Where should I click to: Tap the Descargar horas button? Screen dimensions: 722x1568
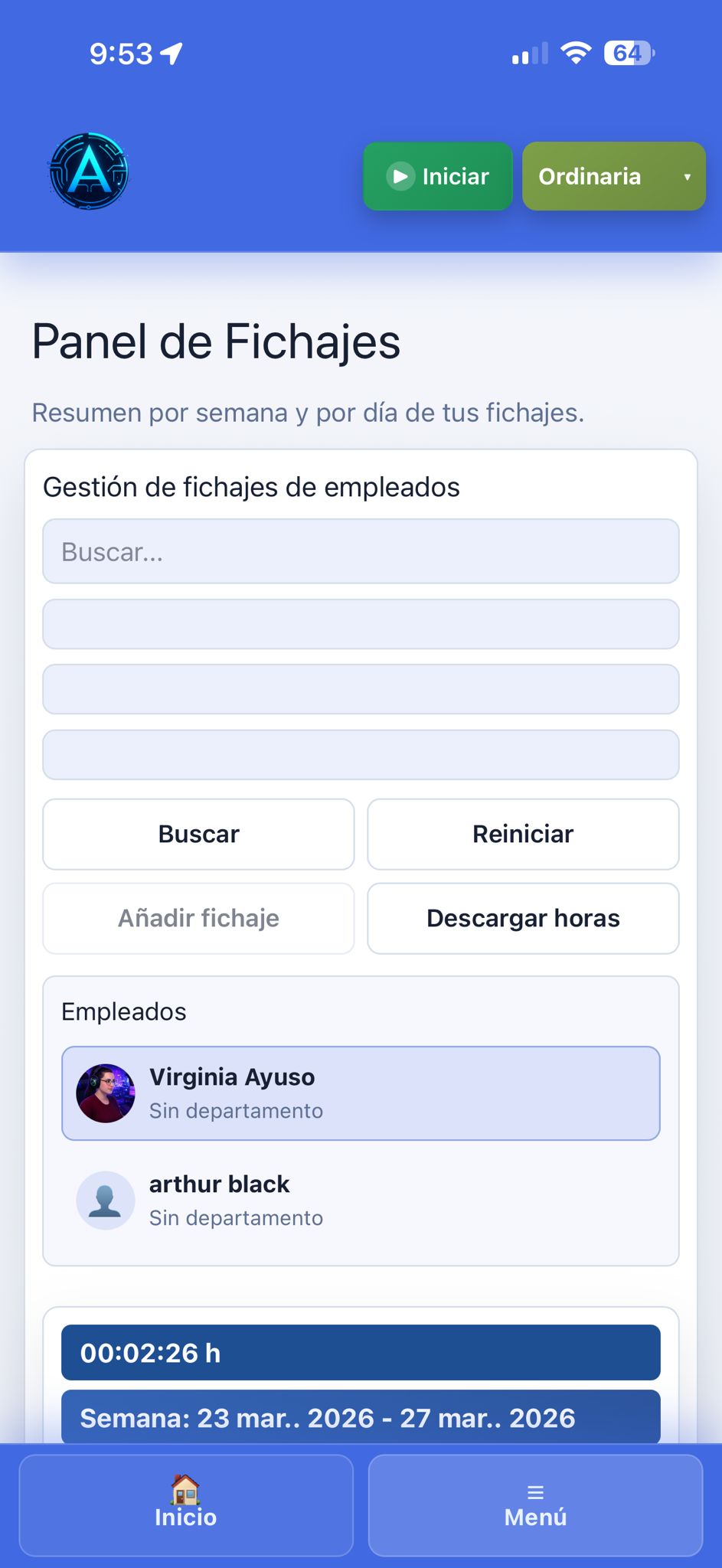click(x=523, y=918)
